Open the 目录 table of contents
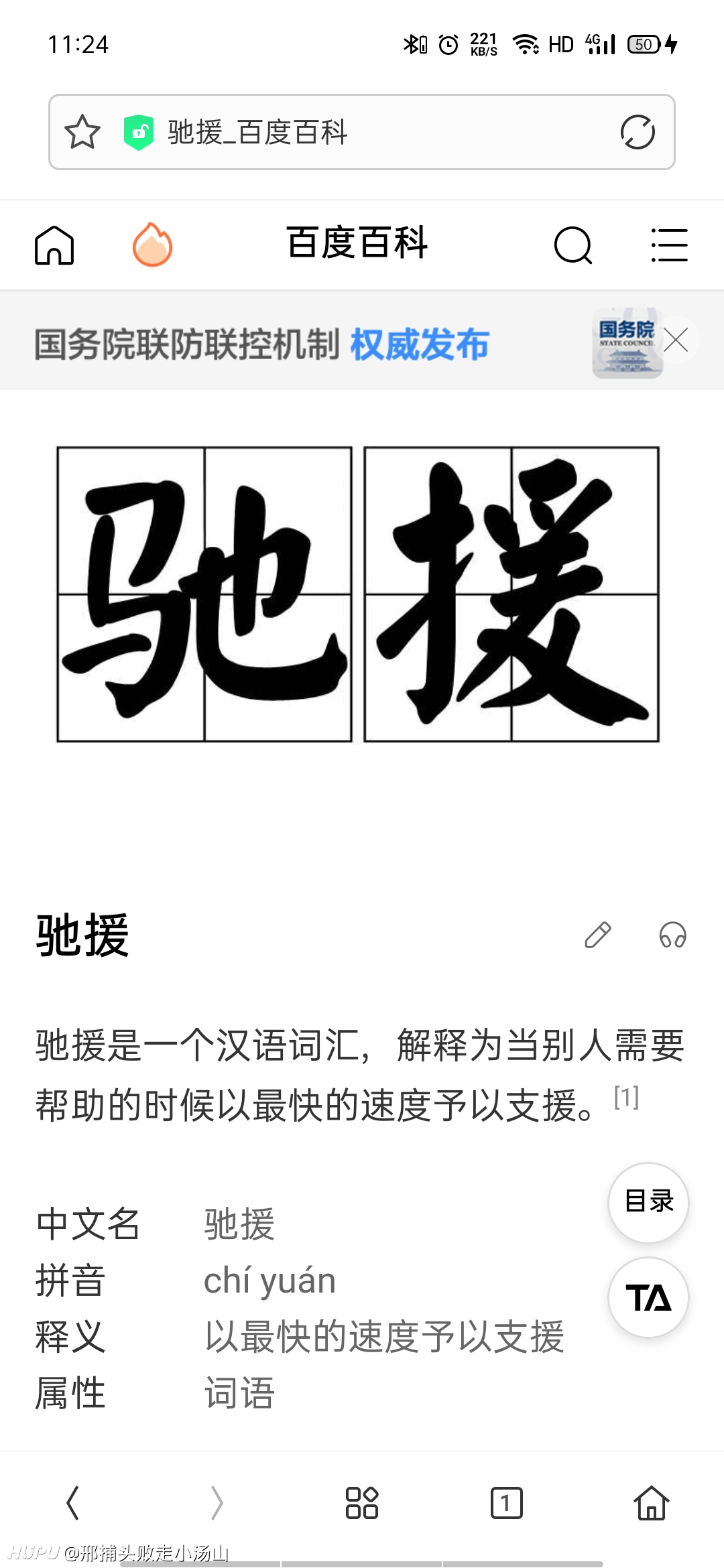This screenshot has width=724, height=1568. (648, 1202)
